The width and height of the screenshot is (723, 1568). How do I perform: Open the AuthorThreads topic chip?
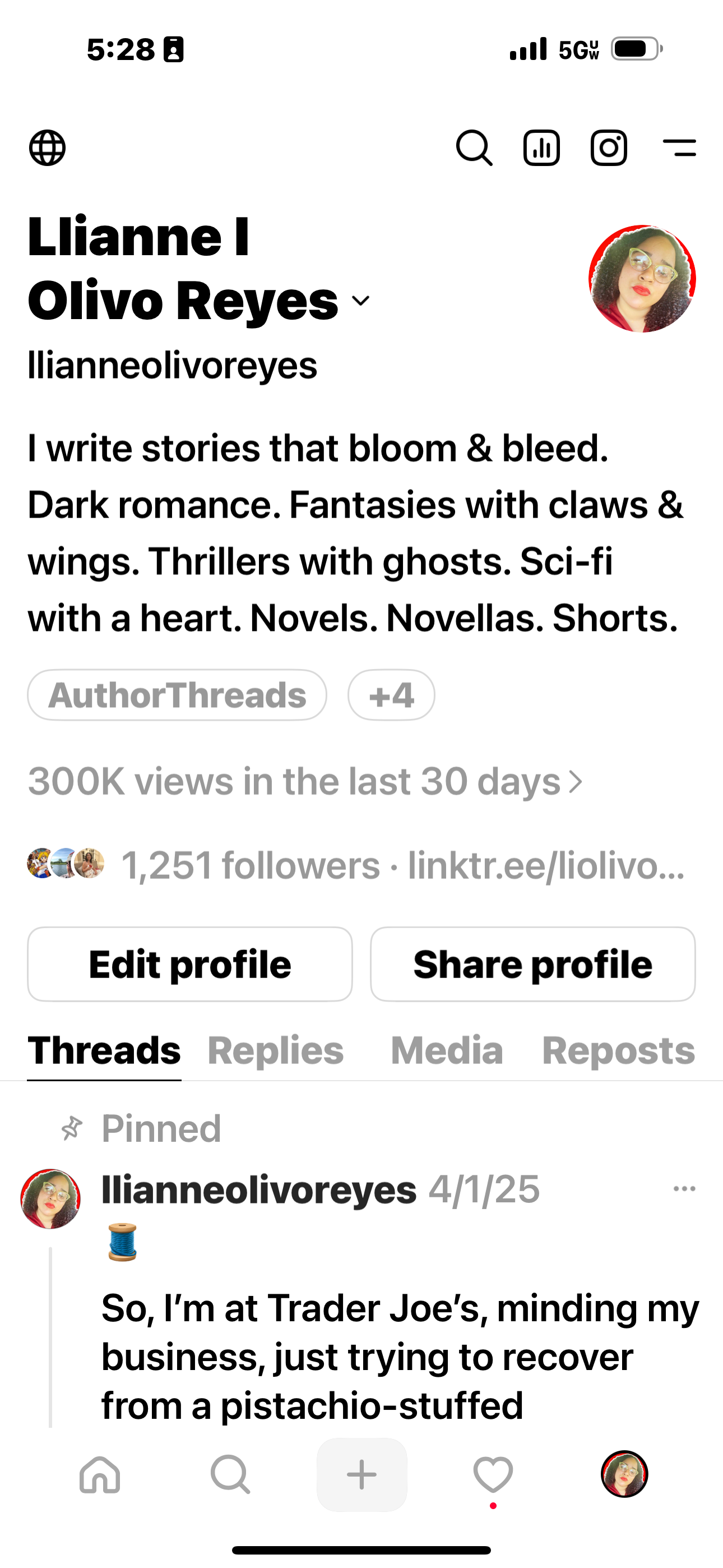coord(177,695)
